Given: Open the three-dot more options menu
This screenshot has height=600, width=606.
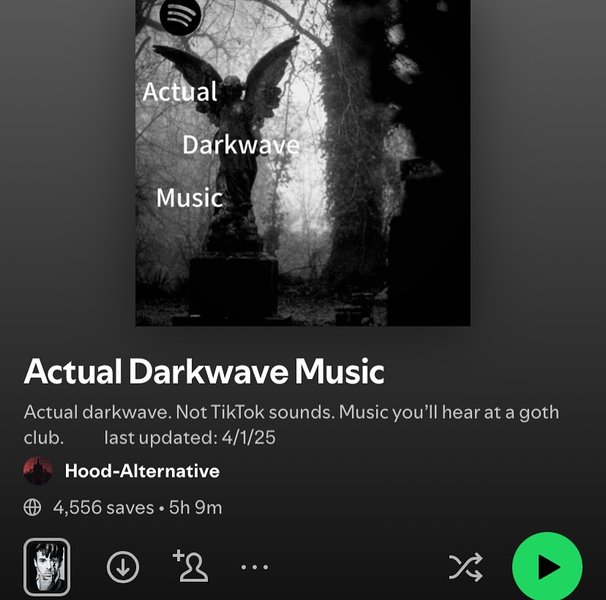Looking at the screenshot, I should (x=255, y=567).
